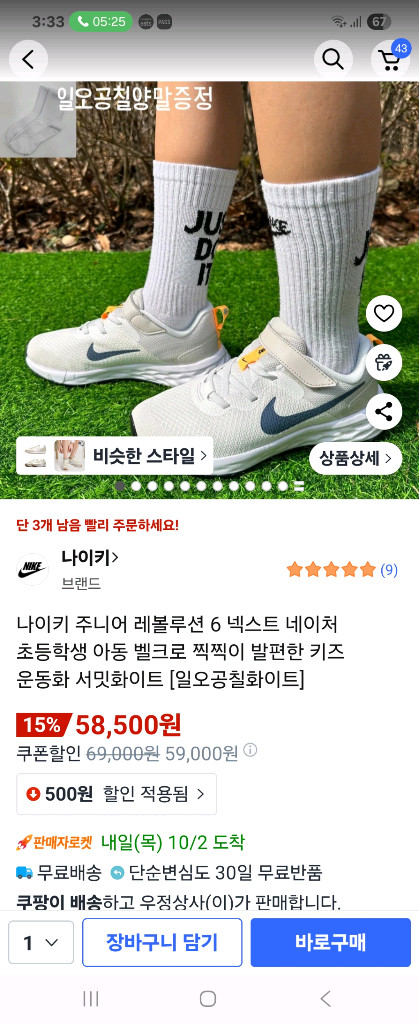Go back using the top-left arrow
This screenshot has height=1024, width=419.
(x=28, y=60)
